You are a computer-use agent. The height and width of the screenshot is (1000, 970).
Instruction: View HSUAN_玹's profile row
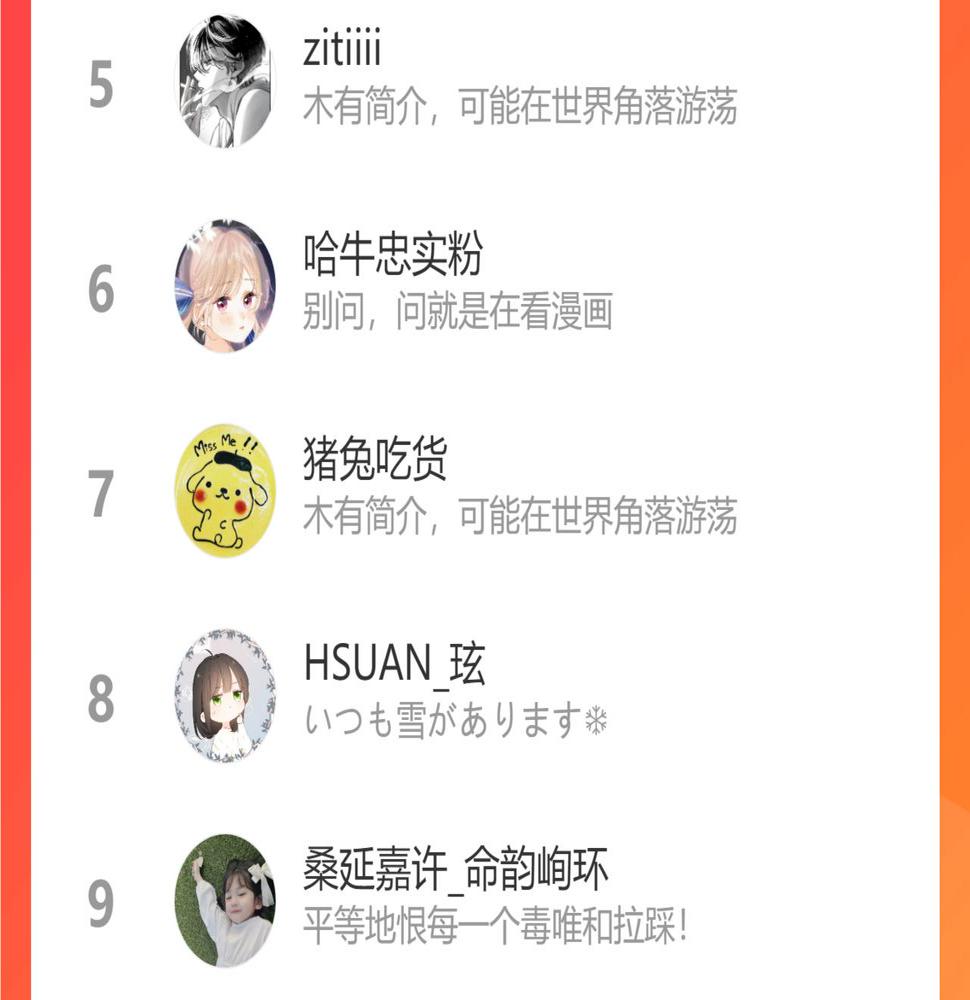point(485,696)
